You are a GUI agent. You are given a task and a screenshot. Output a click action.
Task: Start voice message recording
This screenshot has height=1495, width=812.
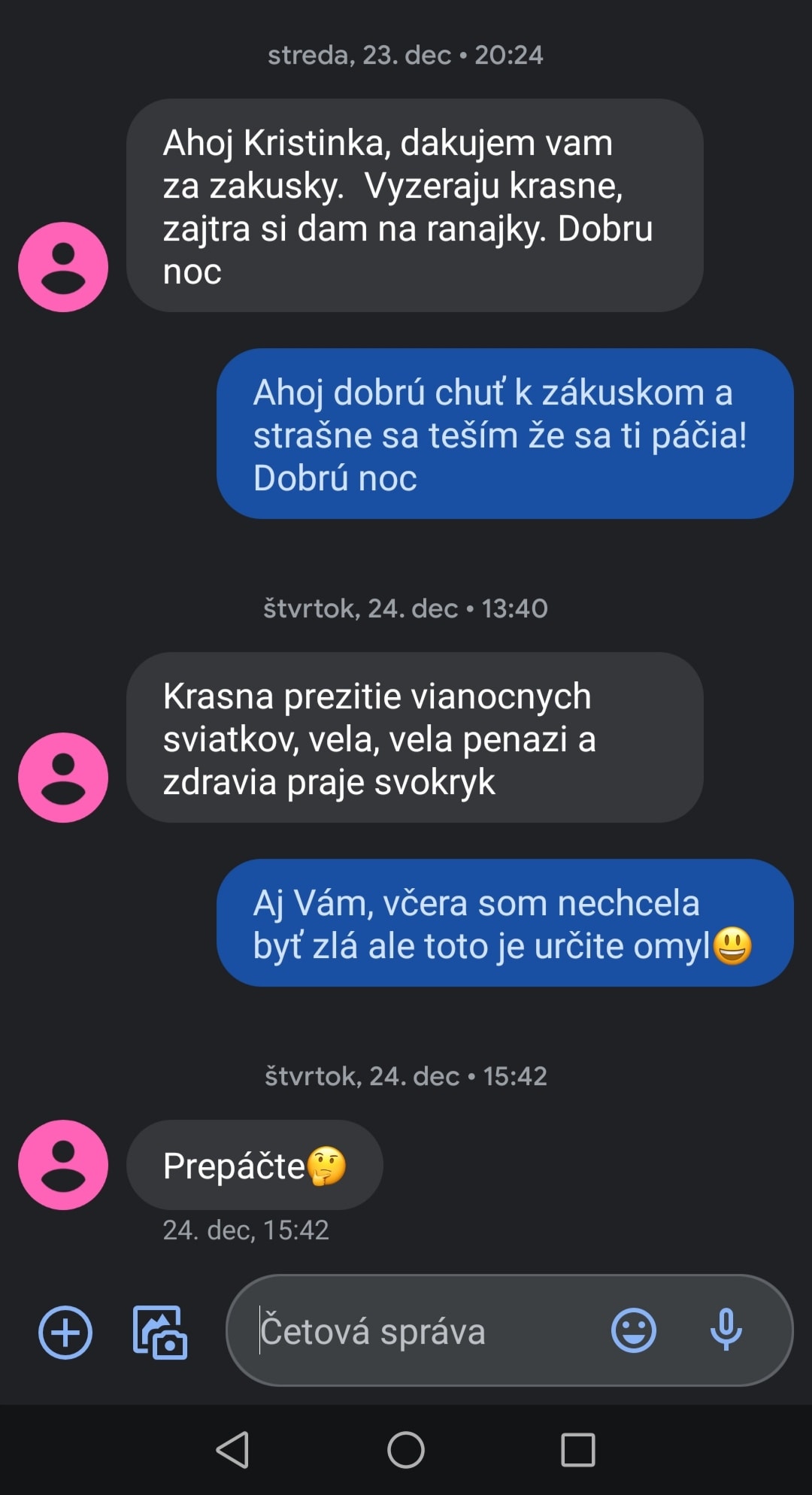[726, 1330]
